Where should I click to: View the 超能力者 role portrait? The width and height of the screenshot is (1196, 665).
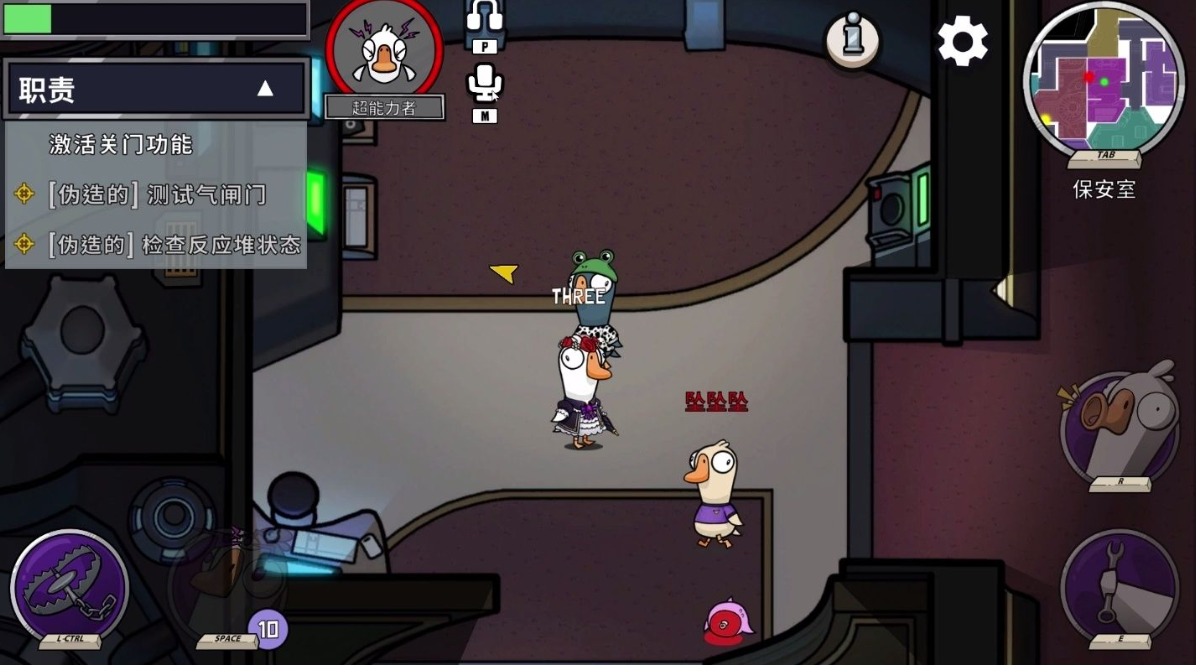[385, 50]
